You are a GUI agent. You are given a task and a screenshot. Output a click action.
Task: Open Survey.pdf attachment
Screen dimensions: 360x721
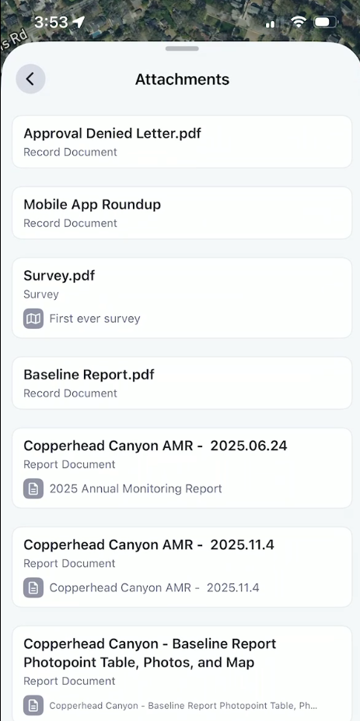pyautogui.click(x=182, y=298)
